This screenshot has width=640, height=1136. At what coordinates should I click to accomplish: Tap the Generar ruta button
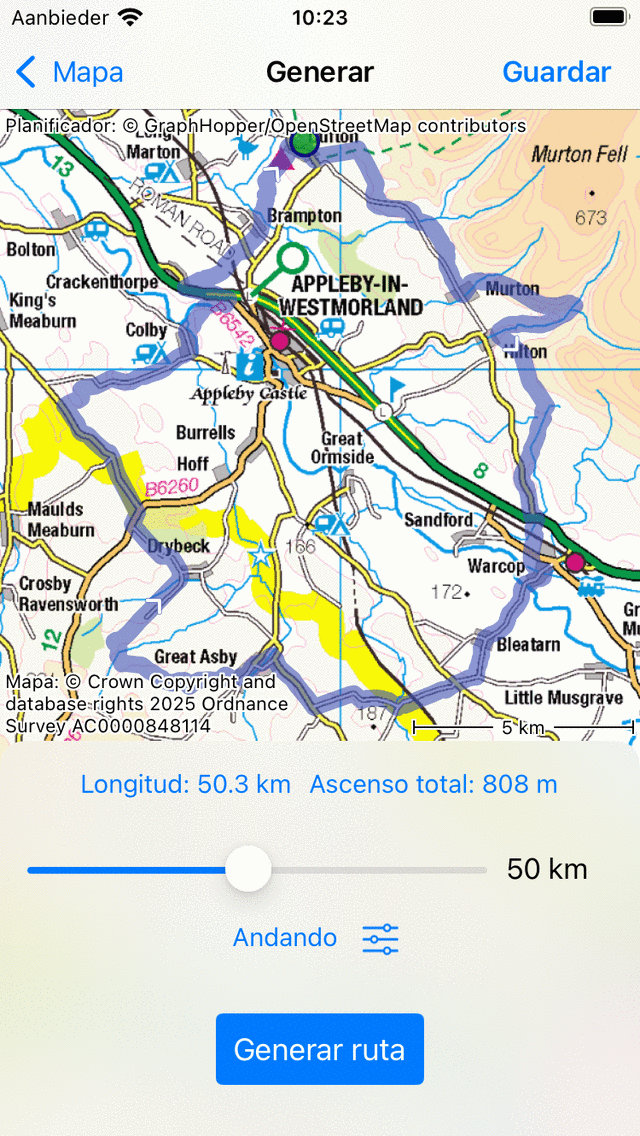coord(320,1049)
